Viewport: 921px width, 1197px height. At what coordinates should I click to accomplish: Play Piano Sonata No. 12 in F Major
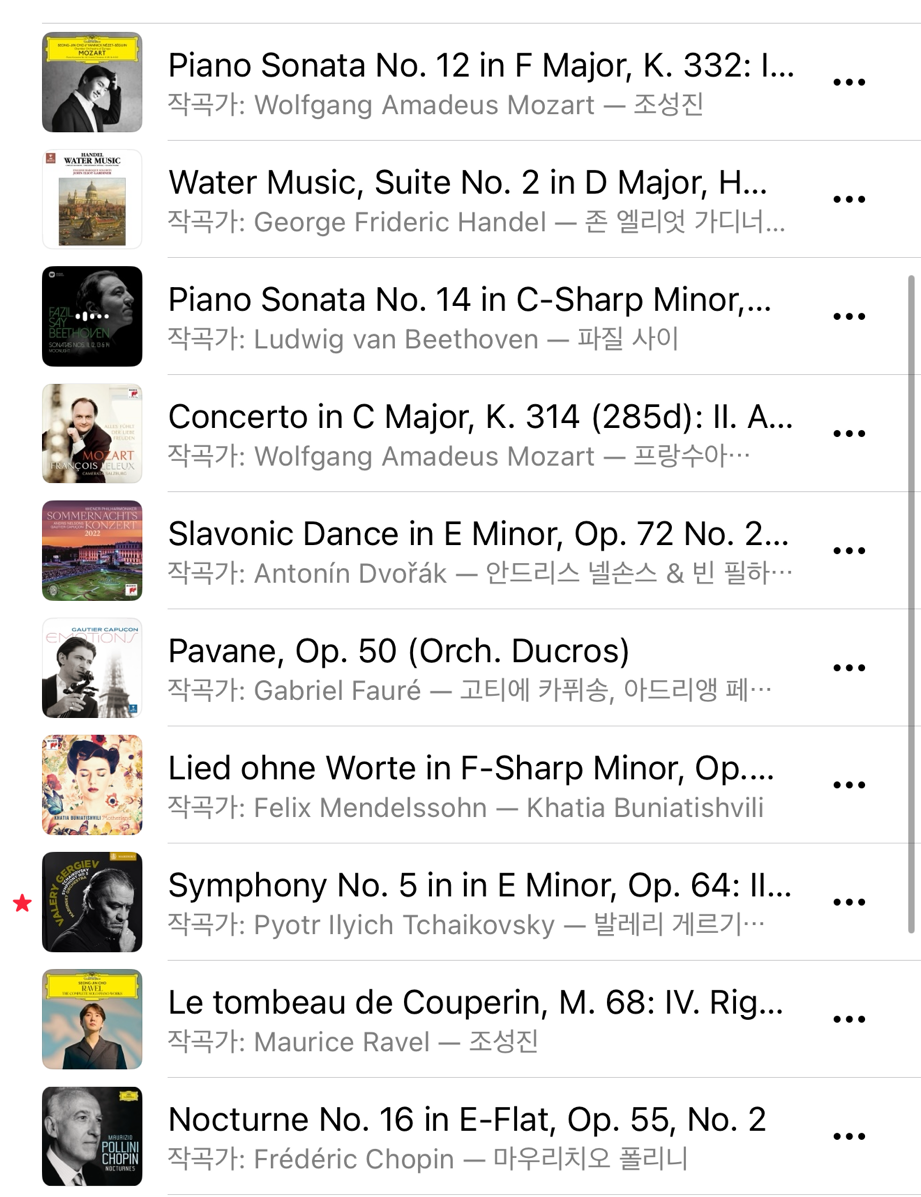tap(480, 83)
